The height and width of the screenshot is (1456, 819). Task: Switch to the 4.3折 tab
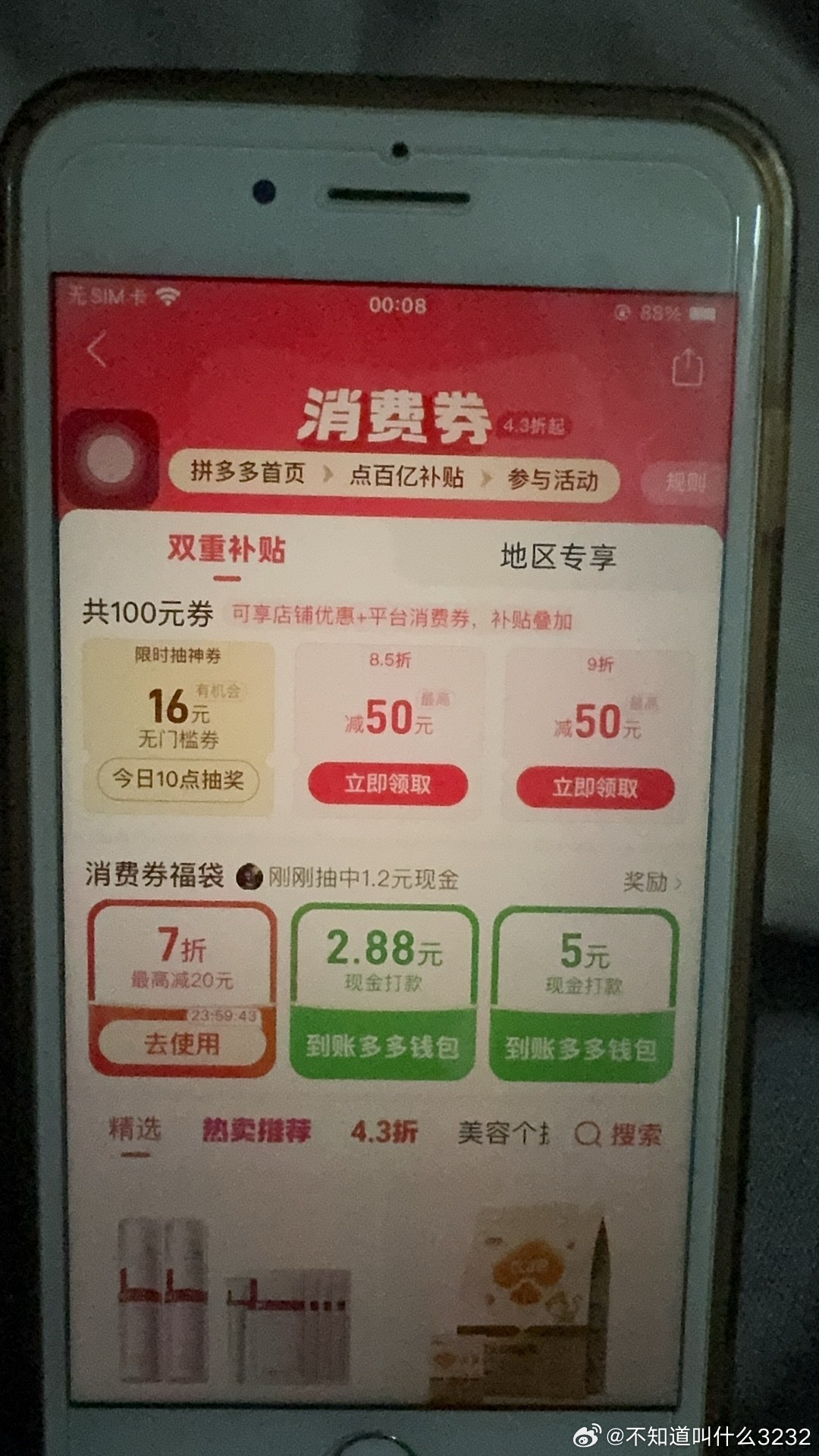(x=384, y=1133)
